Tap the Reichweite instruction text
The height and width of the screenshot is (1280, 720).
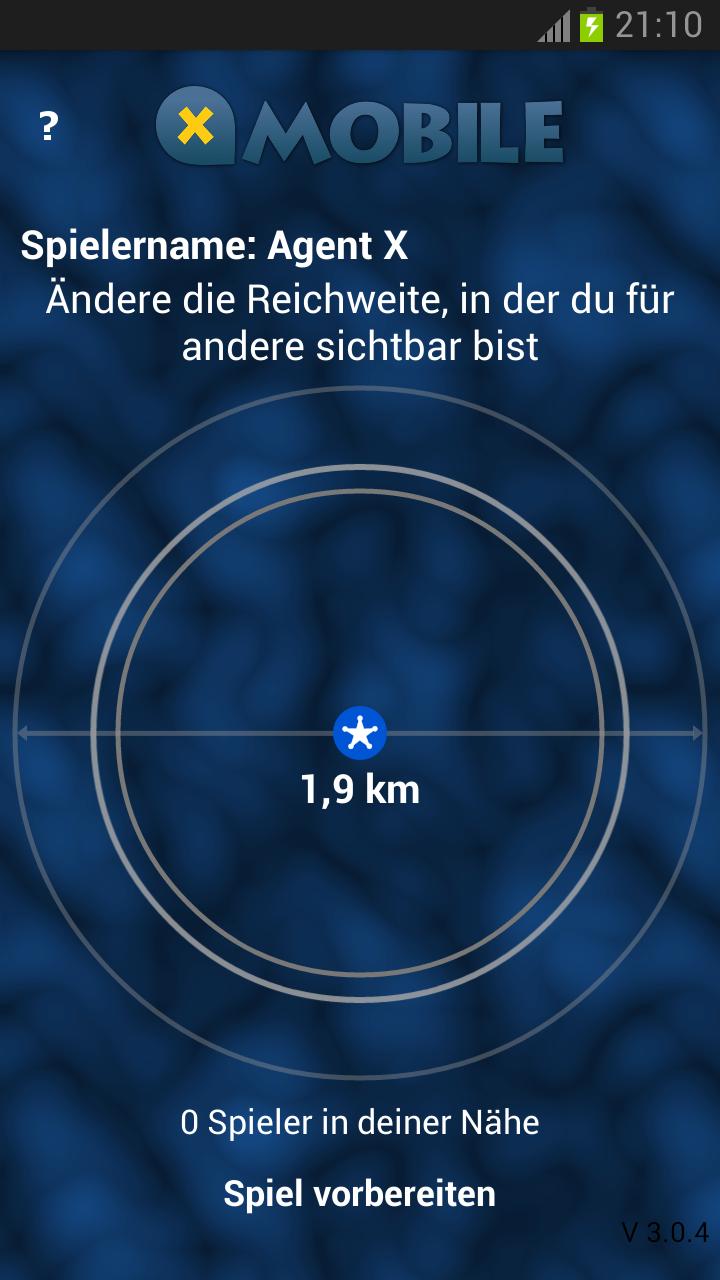360,322
